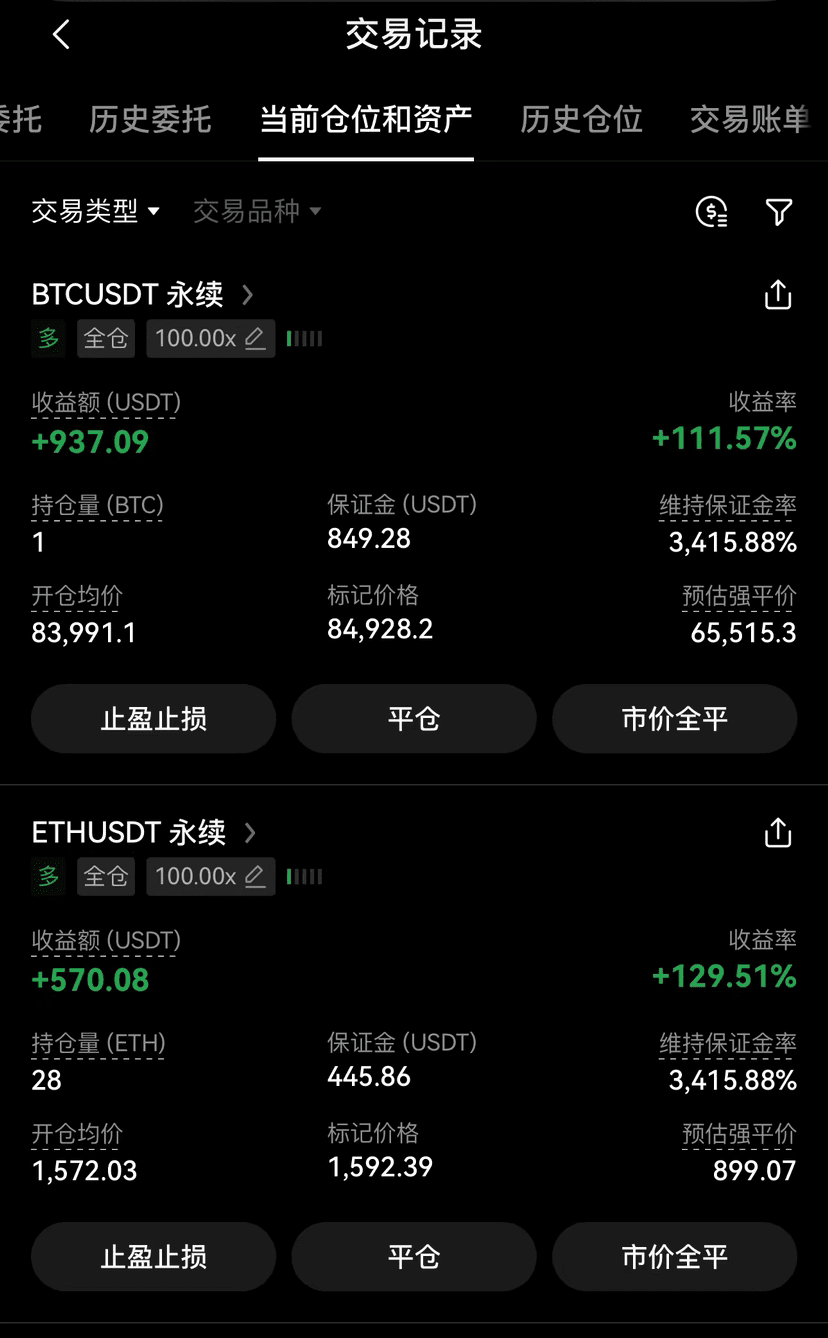828x1338 pixels.
Task: Switch to the 历史仓位 tab
Action: [x=581, y=120]
